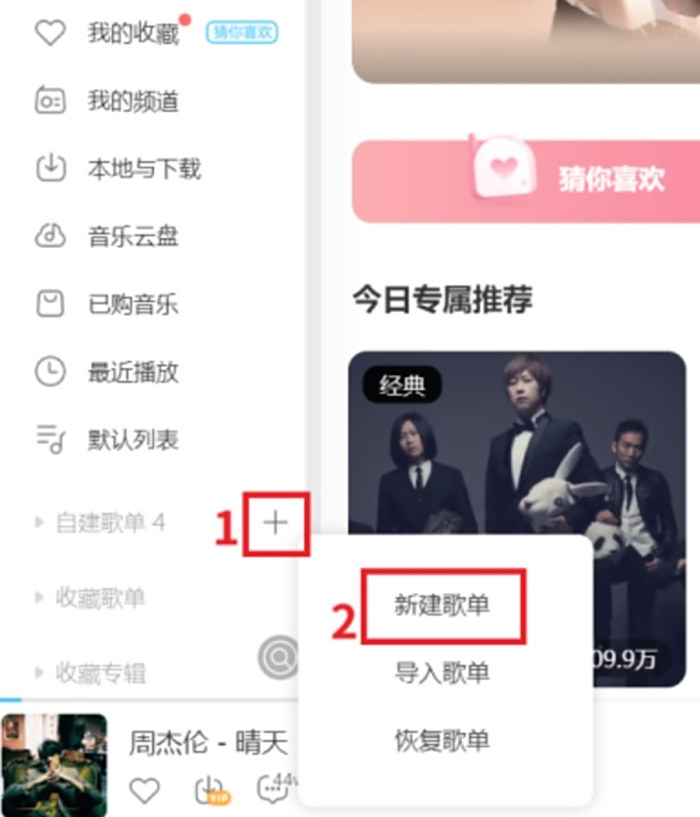Tap the plus icon beside 自建歌单
Screen dimensions: 700x817
[x=275, y=522]
